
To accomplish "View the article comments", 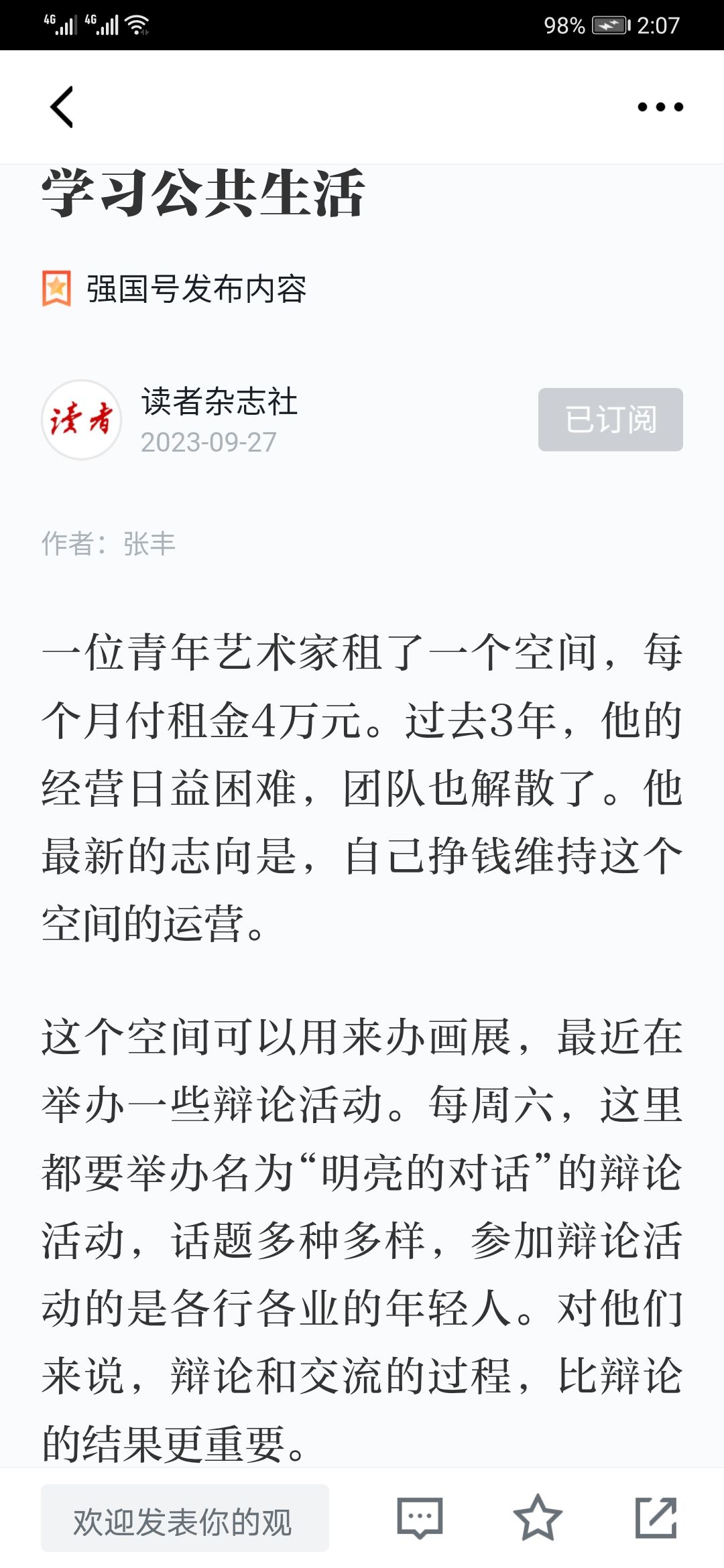I will (420, 1518).
